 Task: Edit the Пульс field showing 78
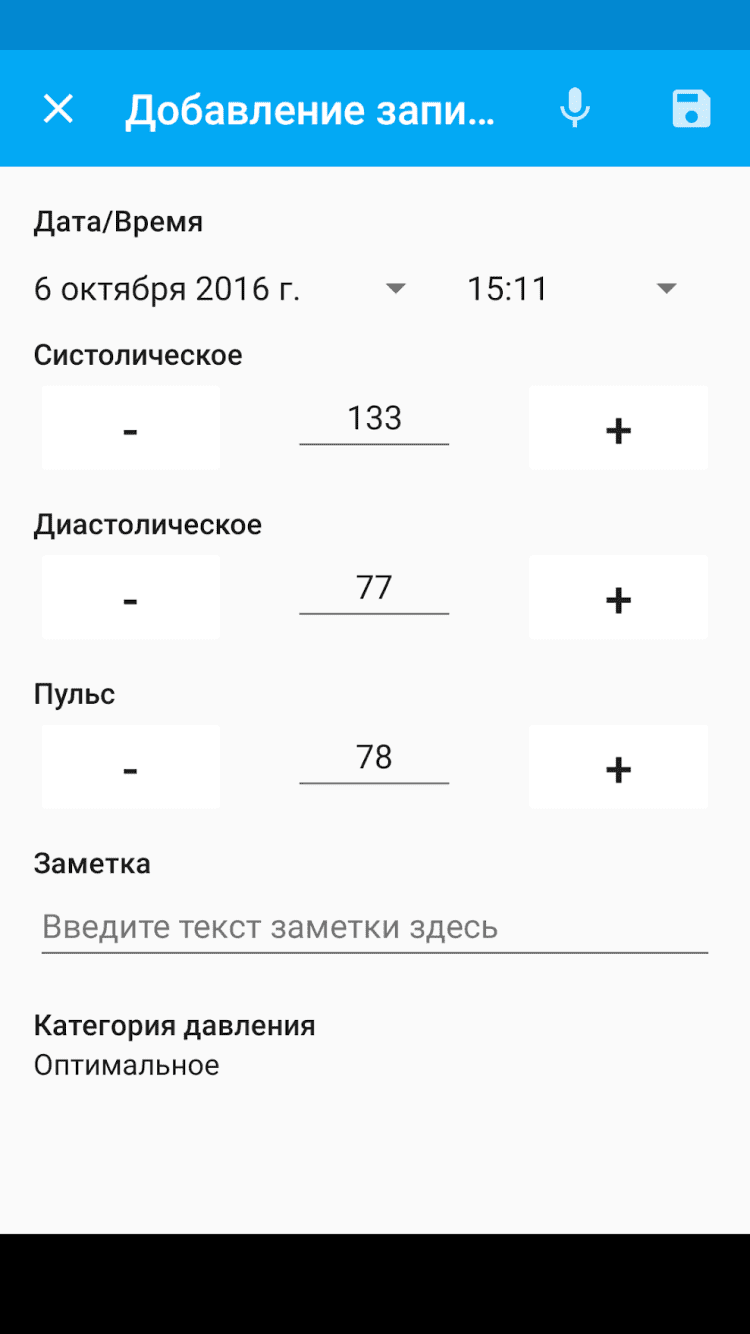click(x=374, y=758)
